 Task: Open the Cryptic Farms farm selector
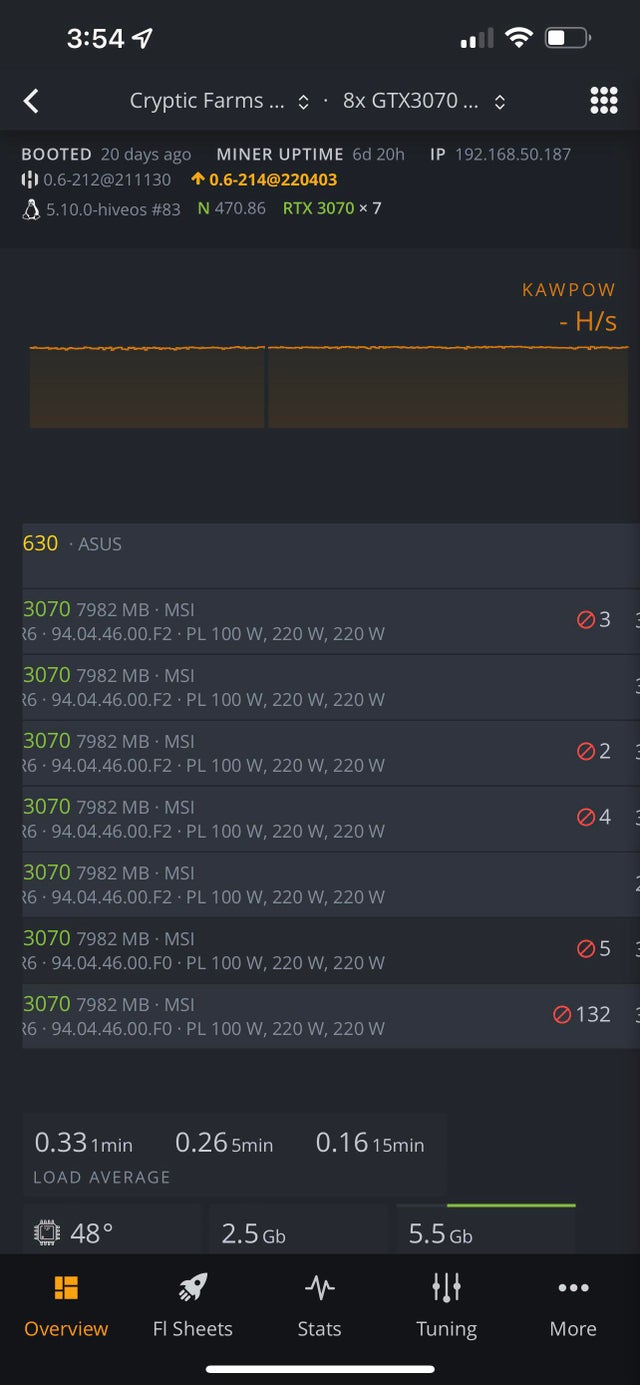219,101
